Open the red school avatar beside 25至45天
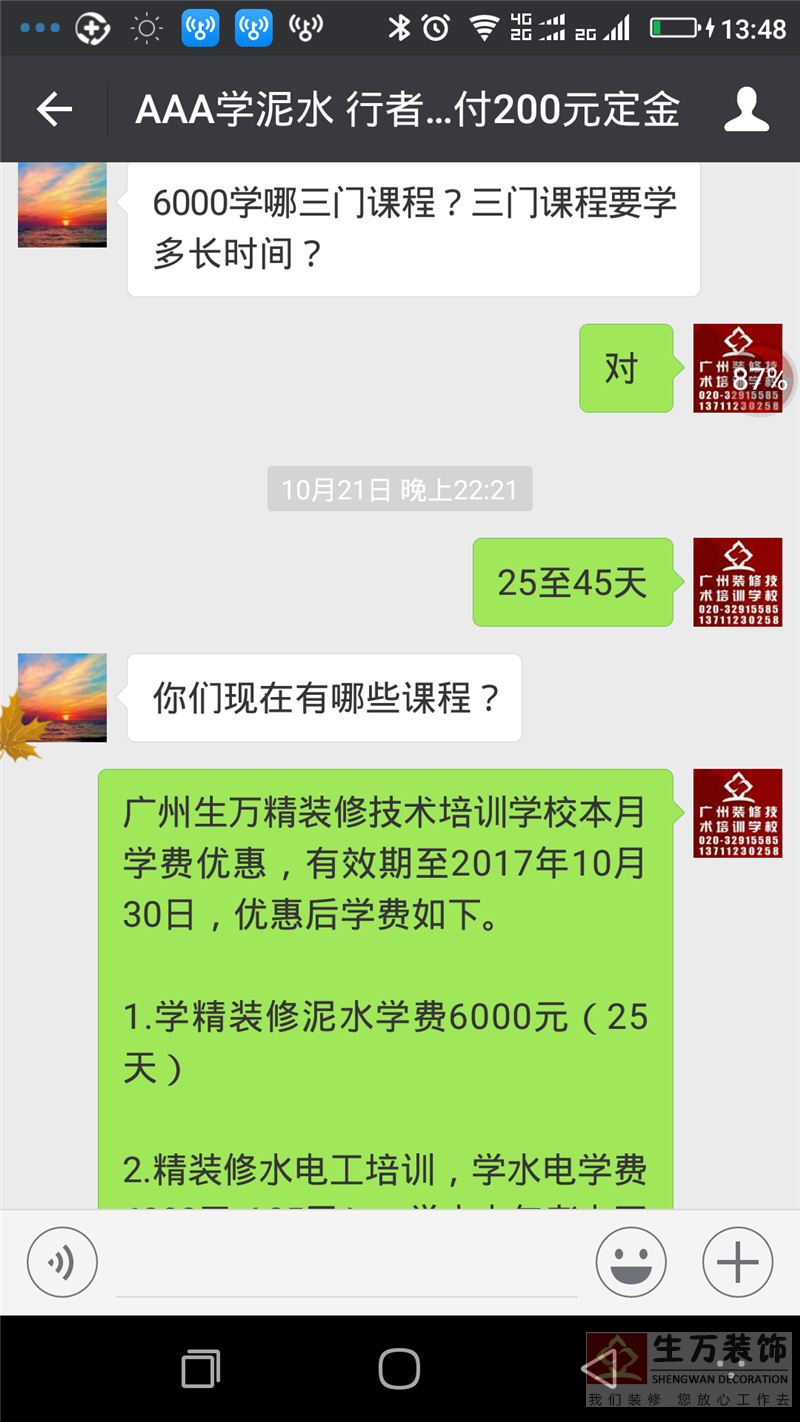Screen dimensions: 800x1422 (738, 582)
